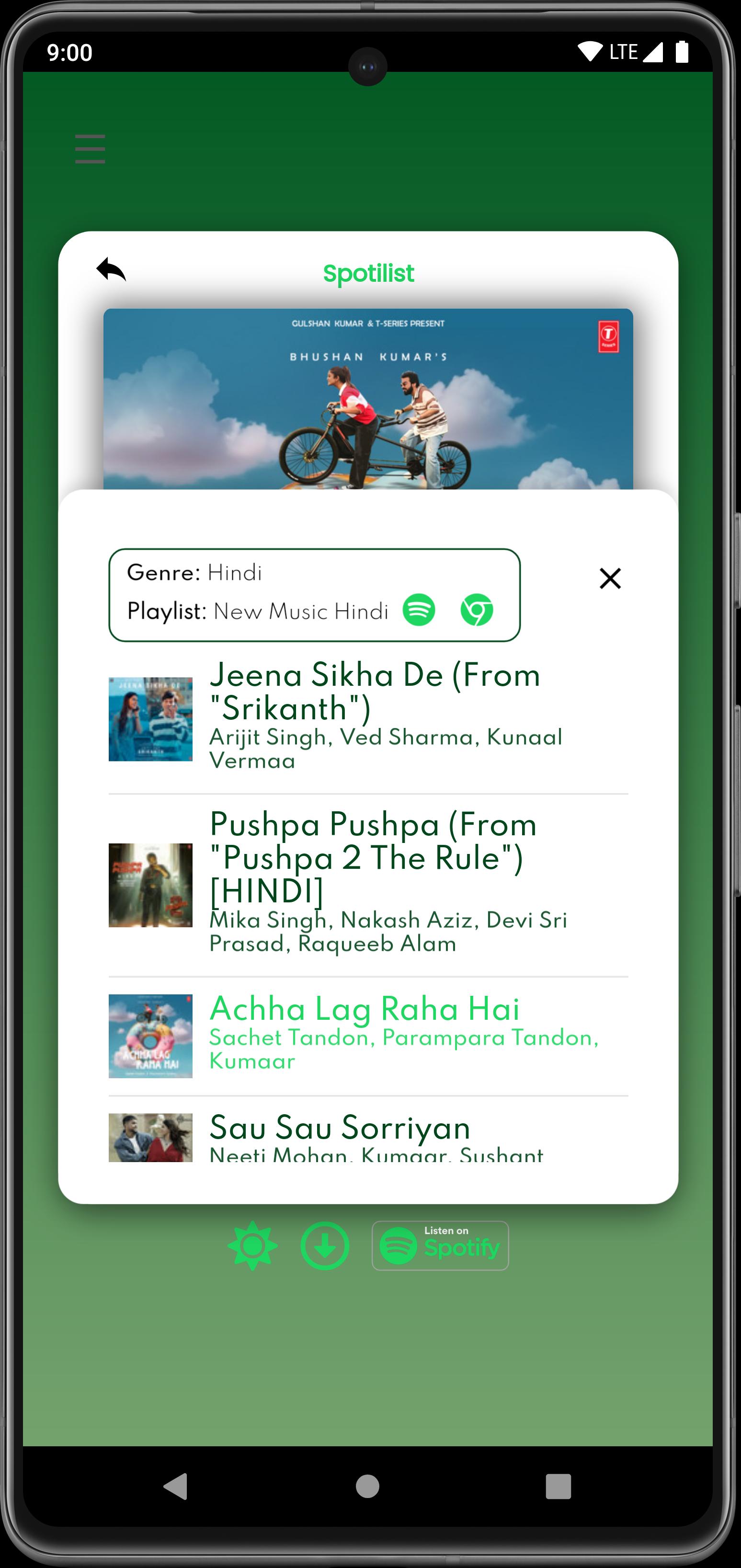
Task: Download the cover with the arrow icon
Action: [325, 1246]
